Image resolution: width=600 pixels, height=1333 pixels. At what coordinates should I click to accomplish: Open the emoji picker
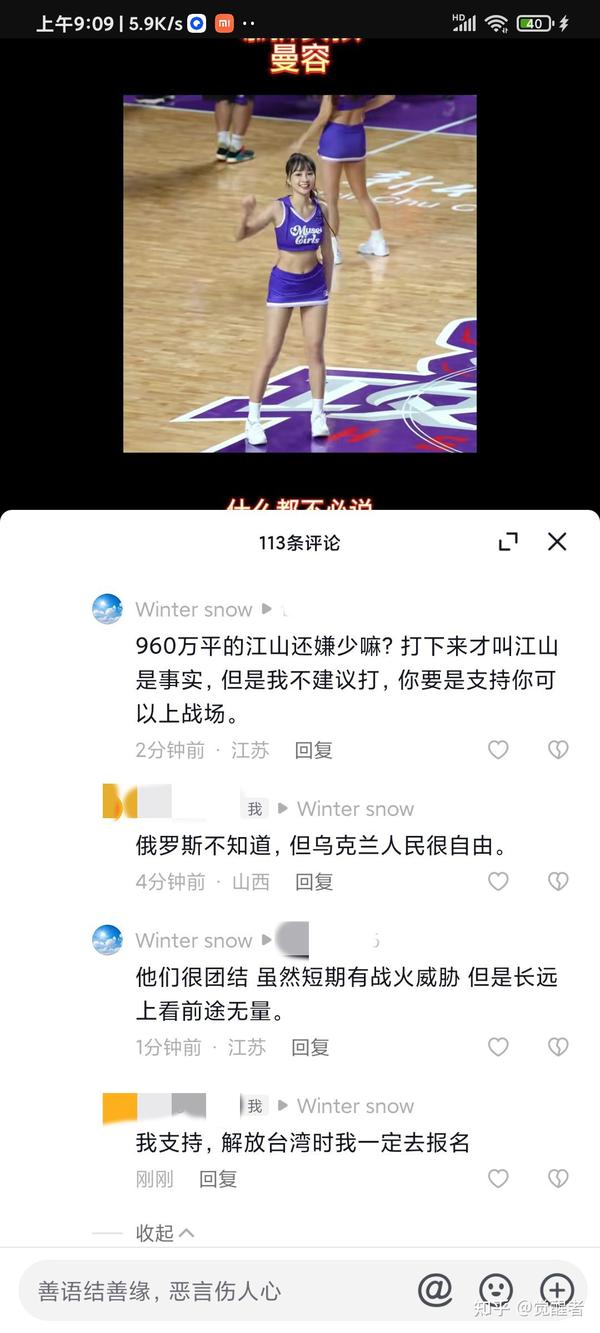click(496, 1290)
